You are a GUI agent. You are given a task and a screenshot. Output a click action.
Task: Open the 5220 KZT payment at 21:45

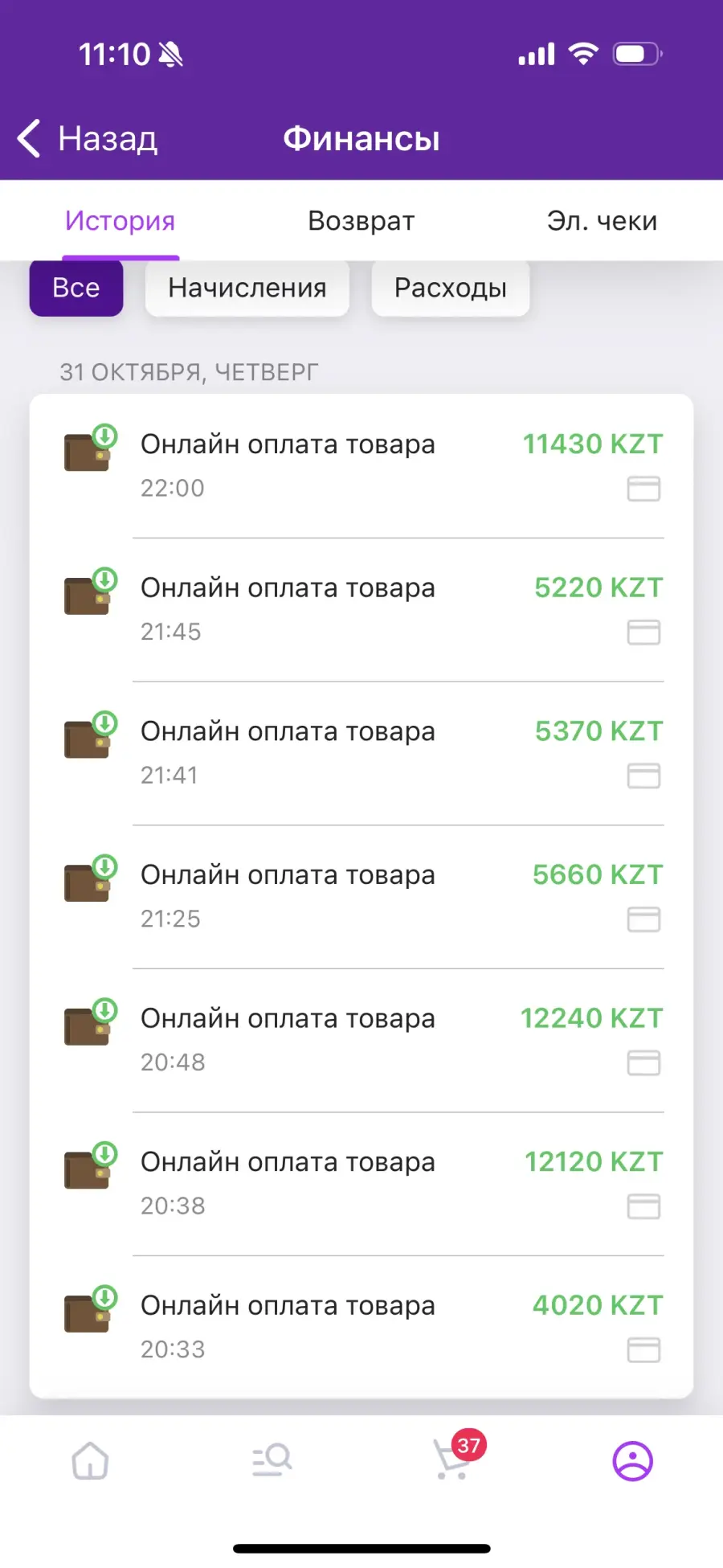(x=361, y=610)
